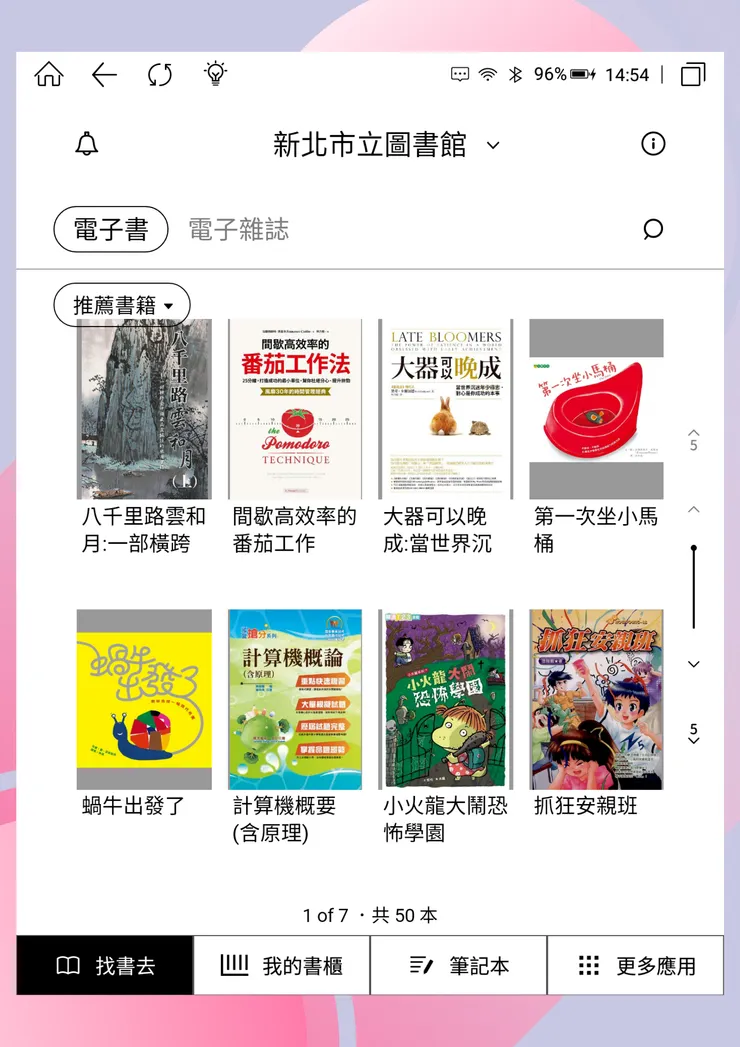The height and width of the screenshot is (1047, 740).
Task: Click the down chevron to view next page
Action: click(694, 663)
